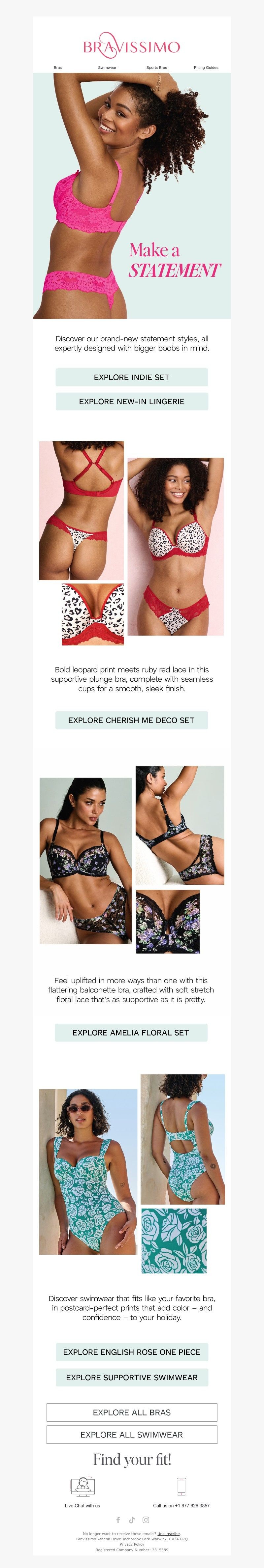Open the Instagram icon
The height and width of the screenshot is (1568, 264).
146,1520
